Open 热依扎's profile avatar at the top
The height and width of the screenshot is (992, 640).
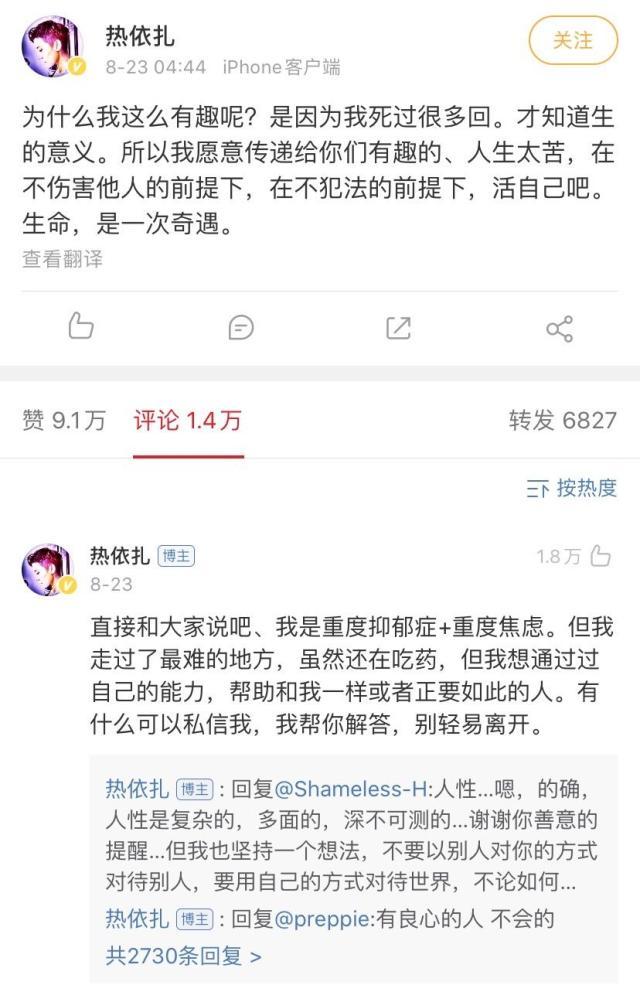(53, 47)
